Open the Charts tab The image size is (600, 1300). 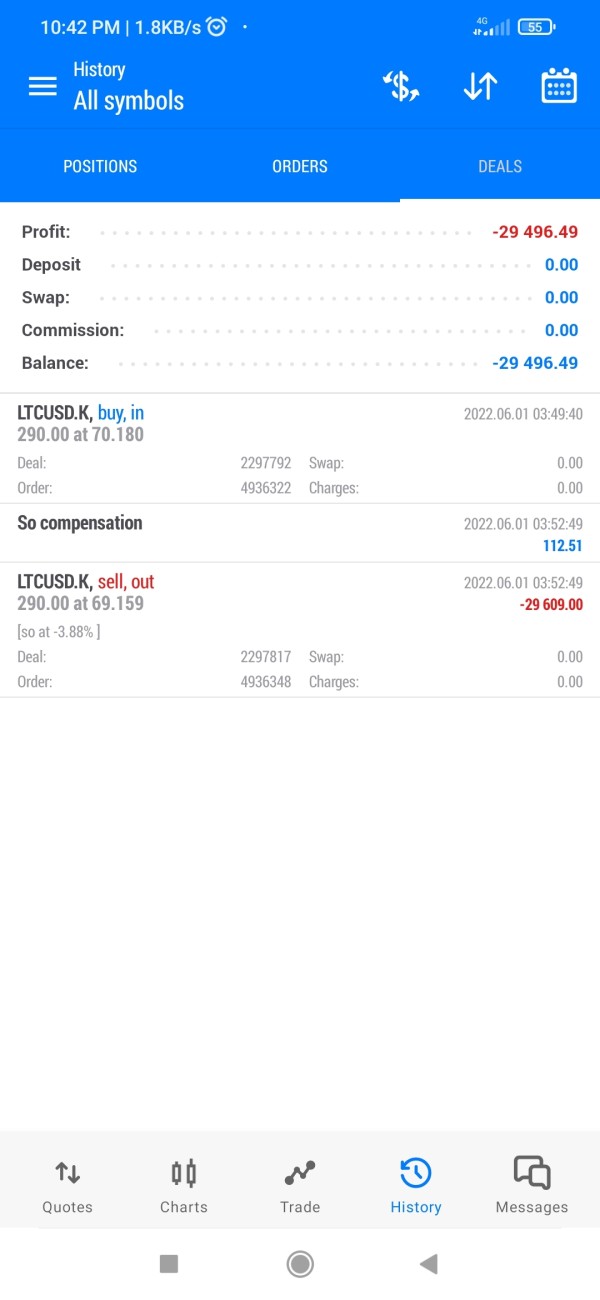(184, 1186)
